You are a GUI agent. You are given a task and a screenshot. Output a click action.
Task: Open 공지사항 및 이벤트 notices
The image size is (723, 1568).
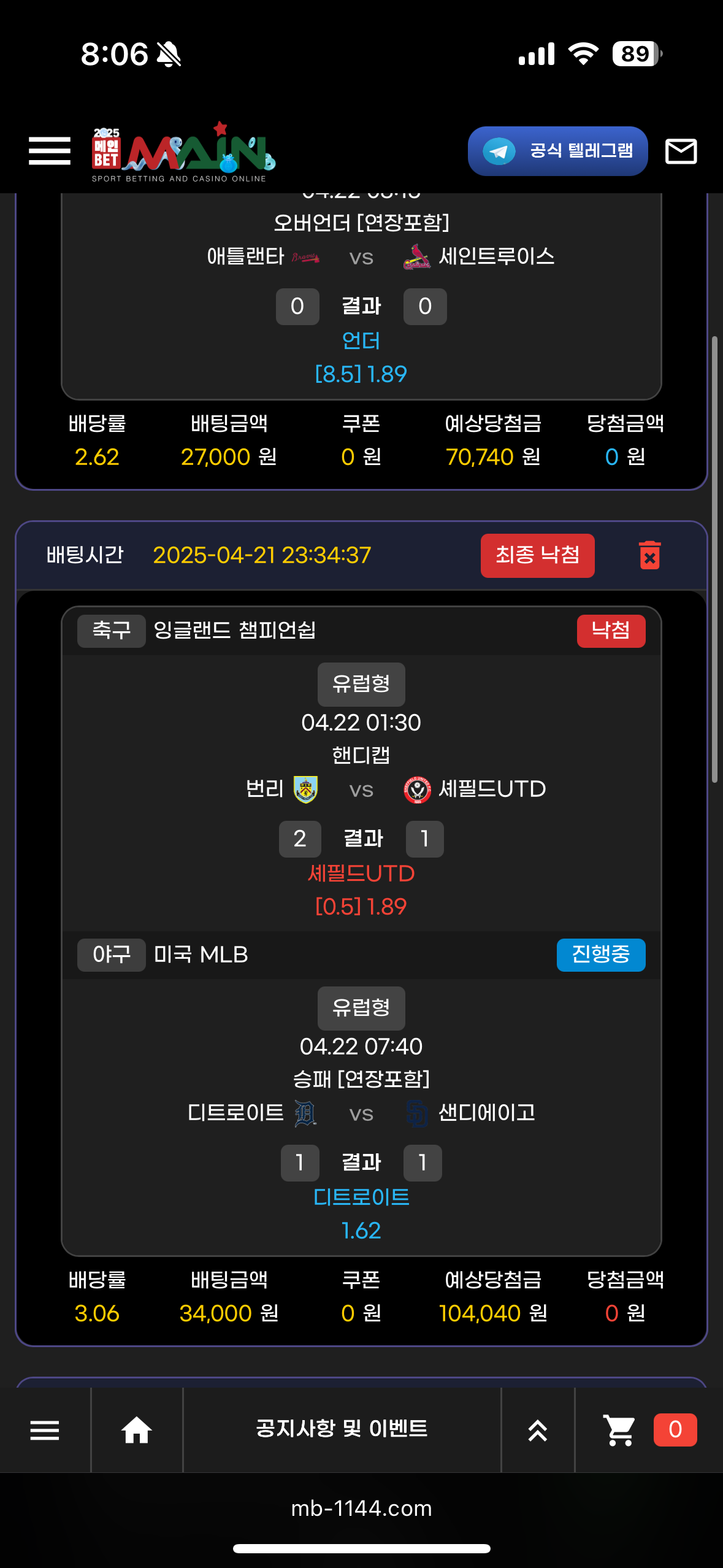342,1429
